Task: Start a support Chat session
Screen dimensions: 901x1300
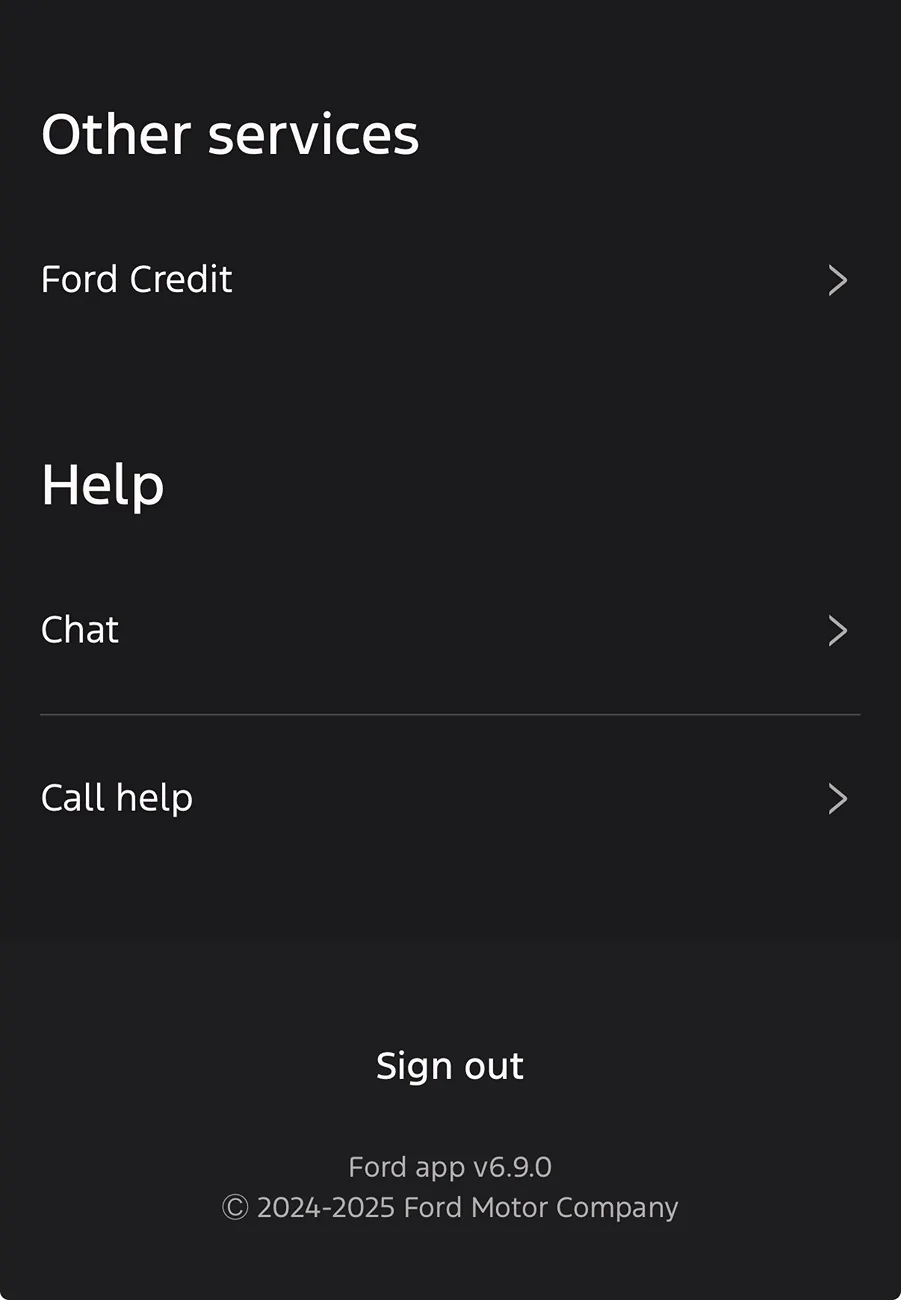Action: point(79,630)
